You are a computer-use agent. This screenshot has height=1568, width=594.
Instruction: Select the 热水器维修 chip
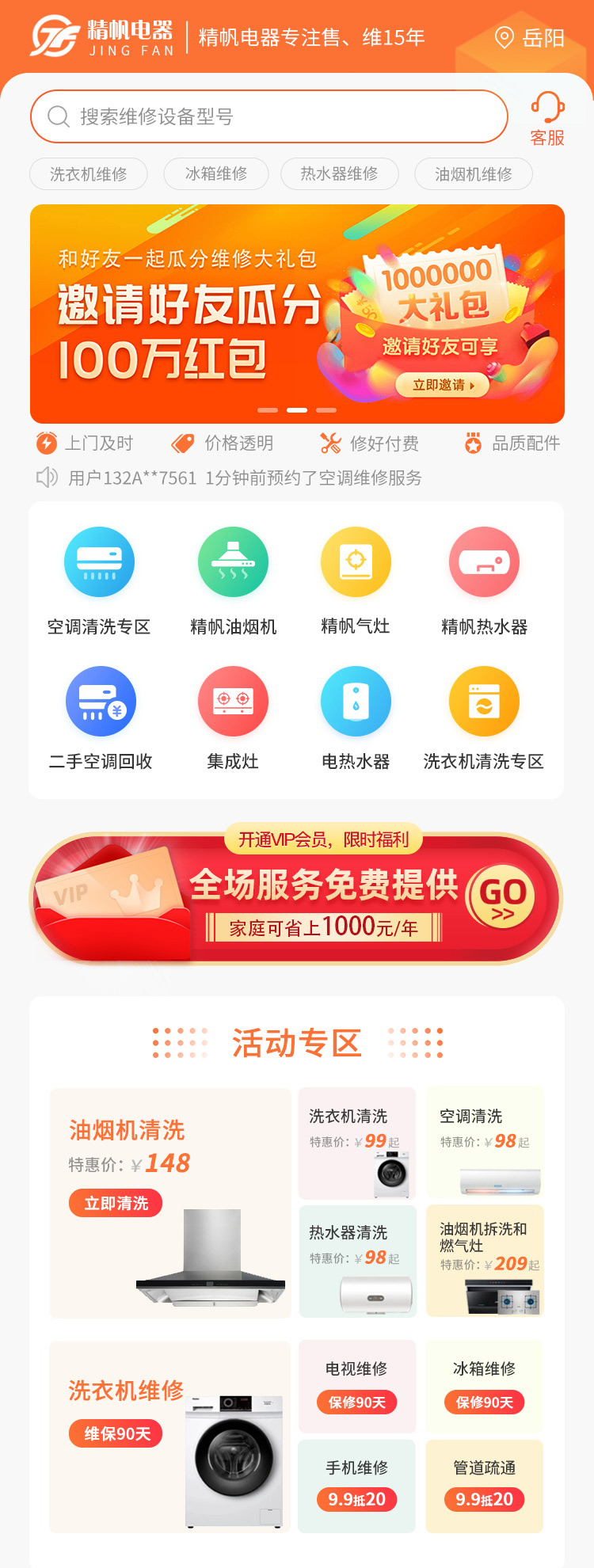coord(339,174)
